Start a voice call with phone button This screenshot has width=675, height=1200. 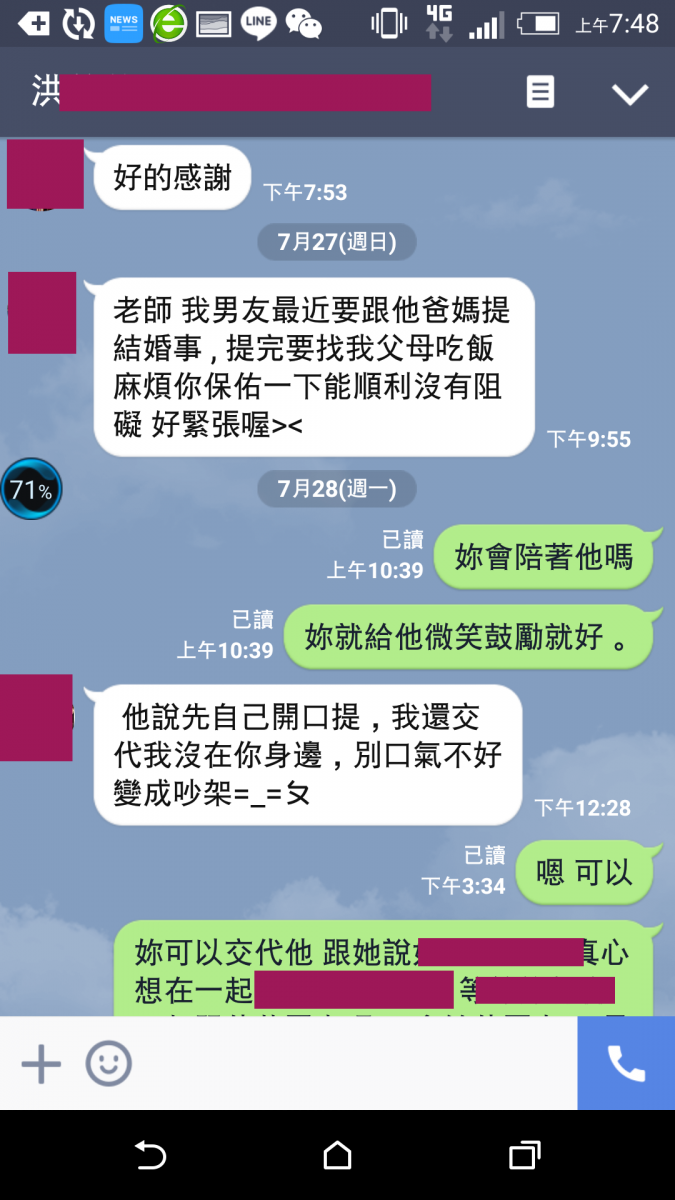click(x=626, y=1063)
